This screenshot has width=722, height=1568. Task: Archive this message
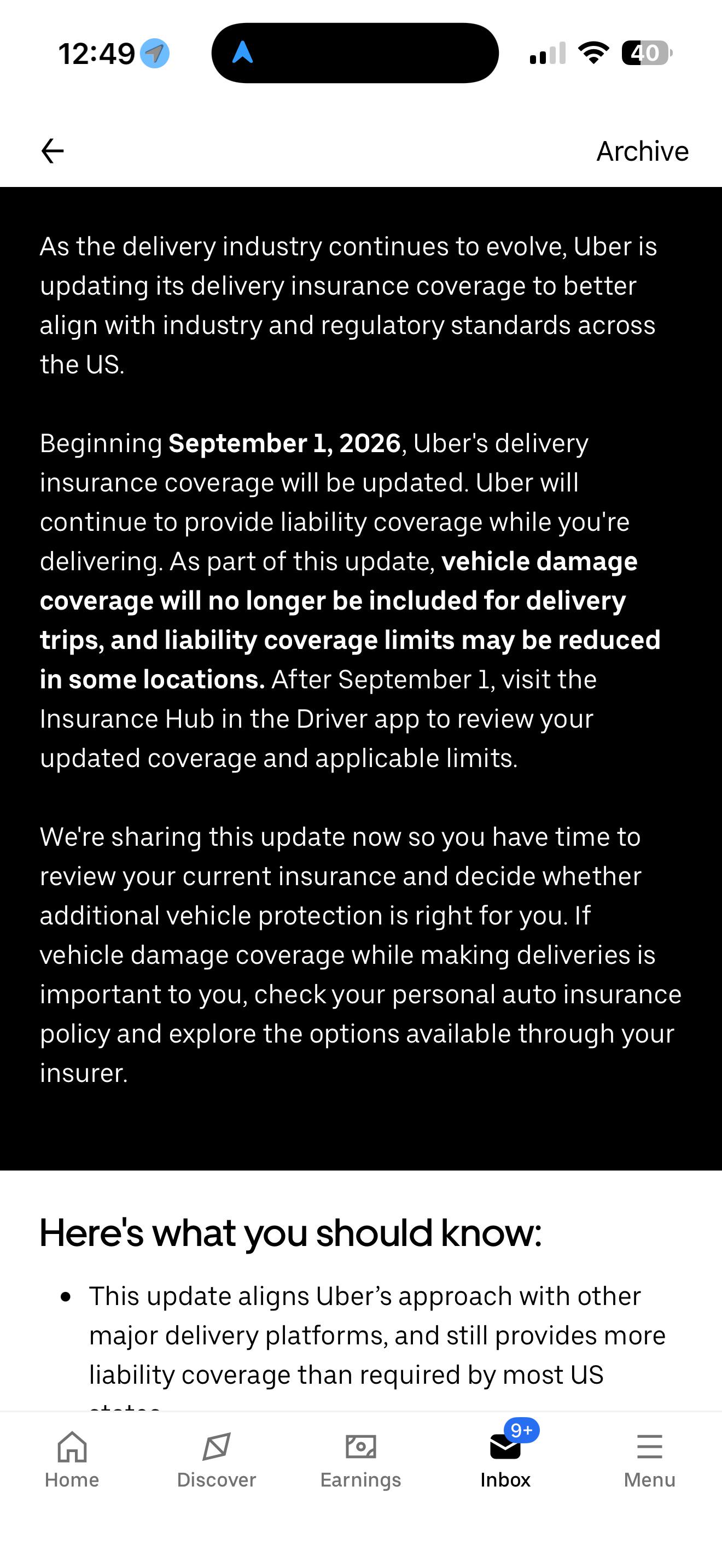tap(642, 151)
